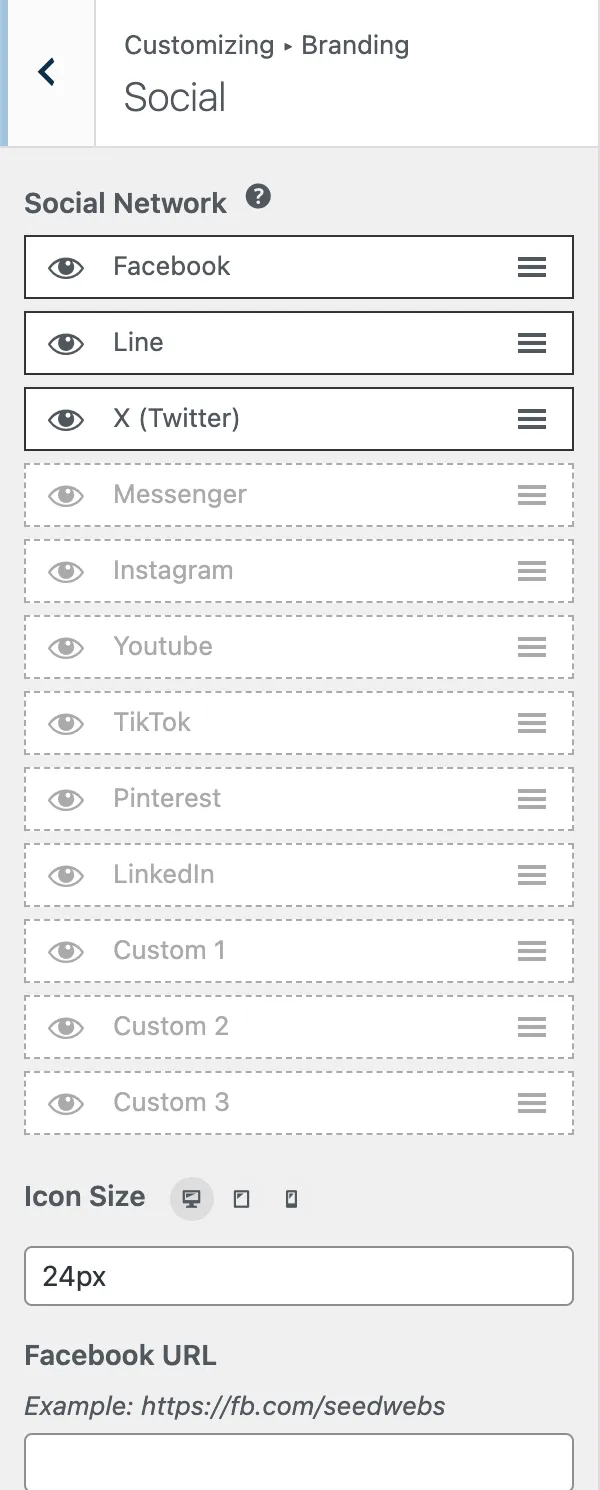Enable Youtube's visibility eye
This screenshot has width=600, height=1490.
[66, 647]
